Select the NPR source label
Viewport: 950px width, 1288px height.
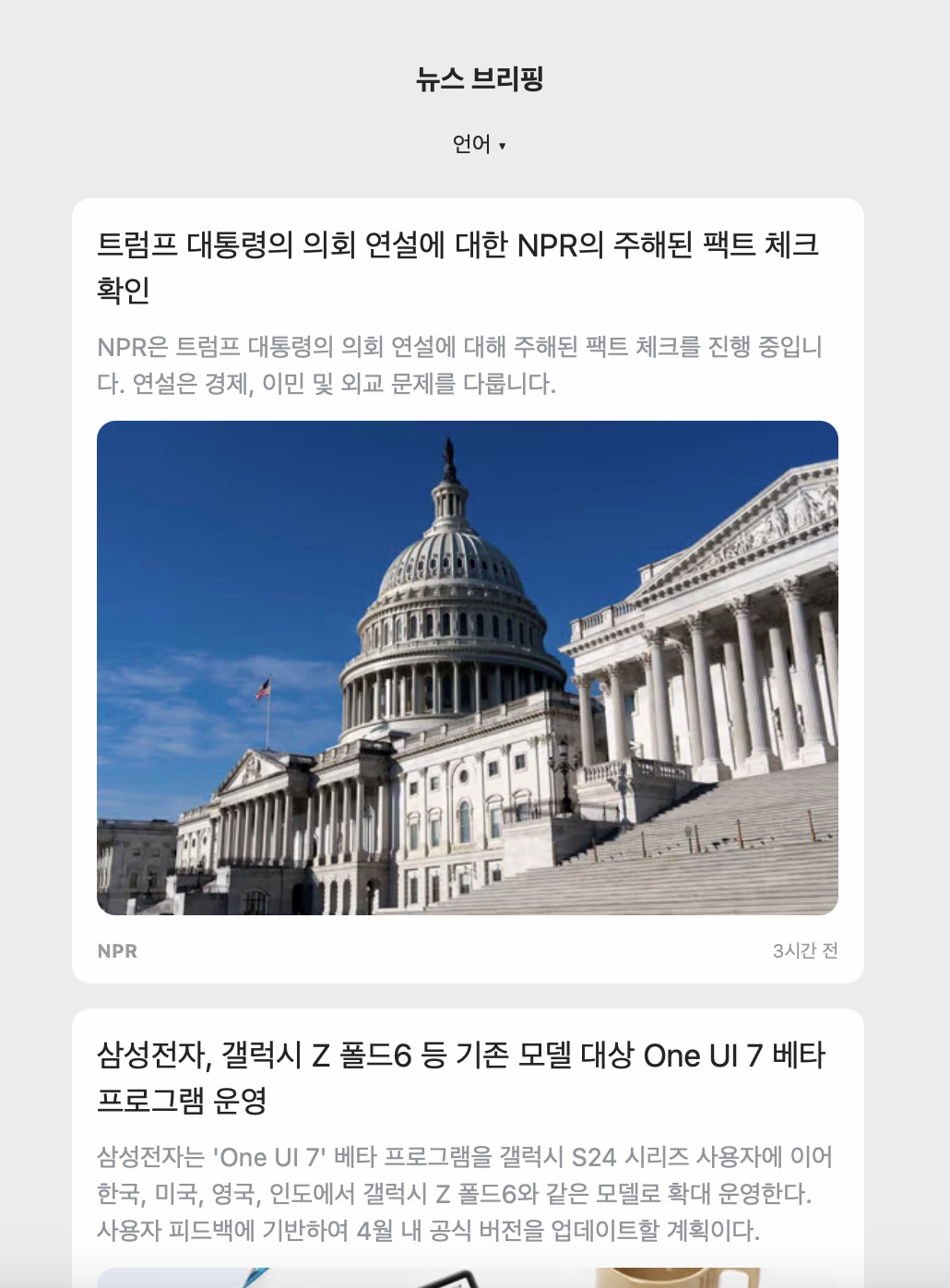tap(117, 950)
